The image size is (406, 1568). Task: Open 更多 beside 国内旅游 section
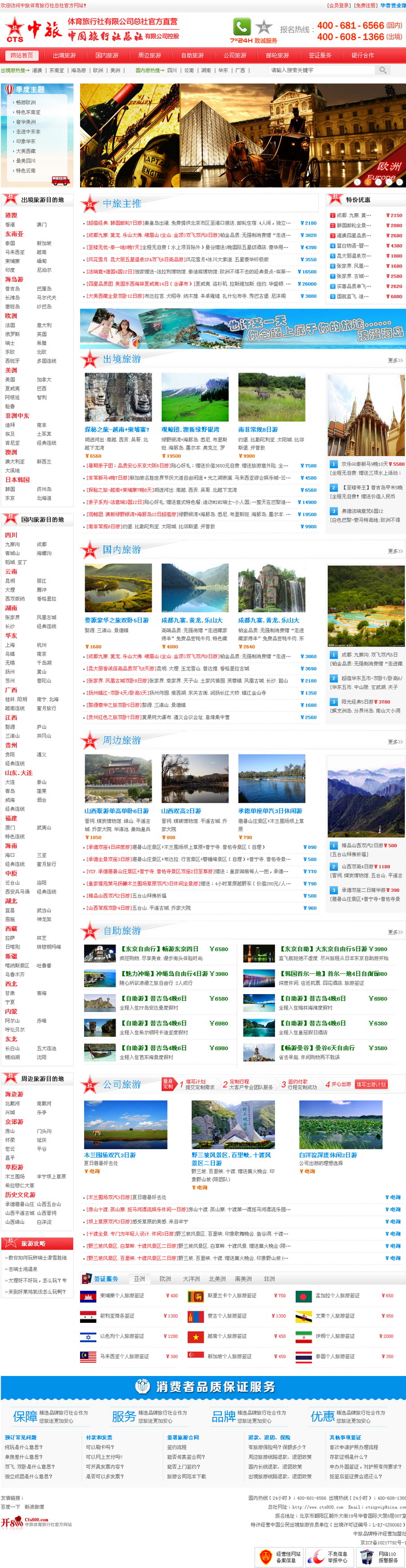[x=395, y=551]
